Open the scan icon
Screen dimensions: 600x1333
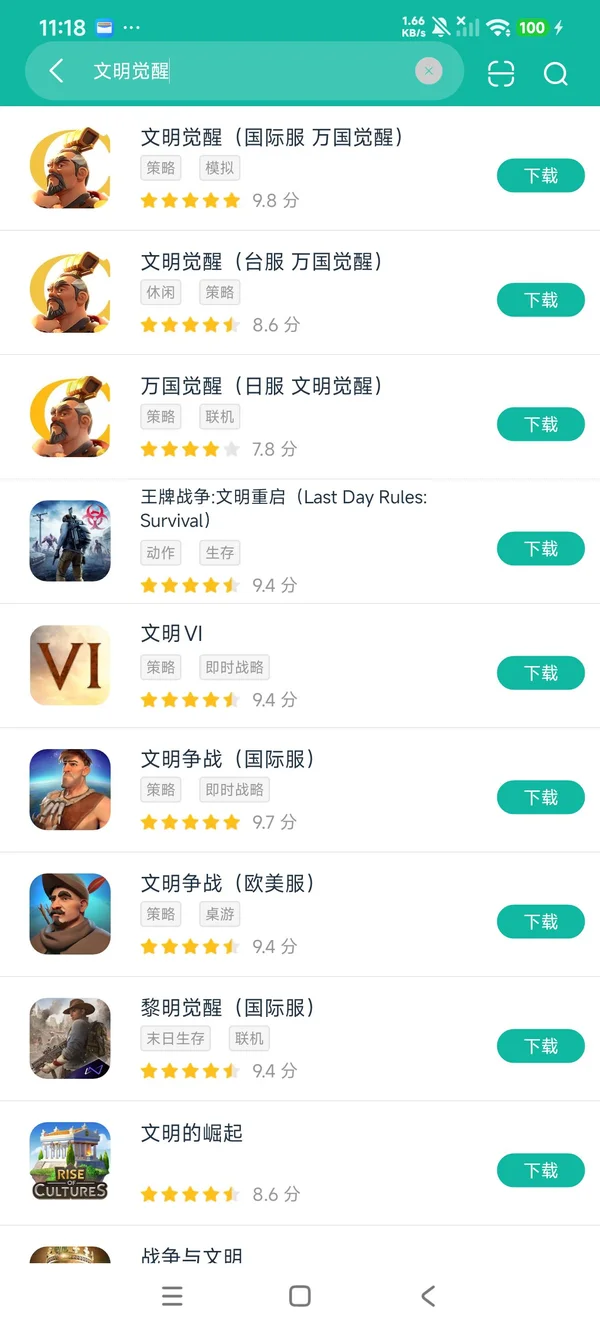(500, 73)
